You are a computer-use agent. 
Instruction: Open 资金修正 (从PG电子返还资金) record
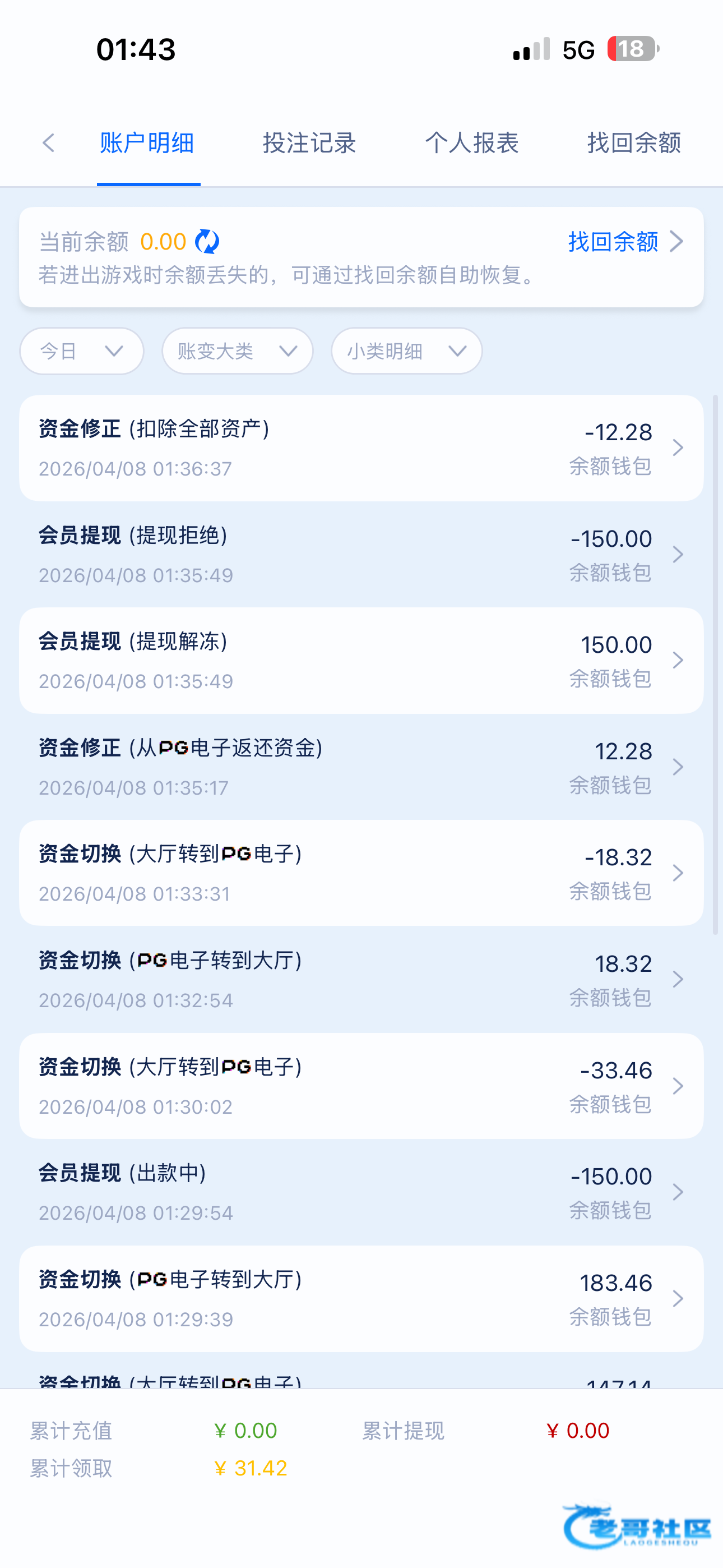(x=361, y=767)
